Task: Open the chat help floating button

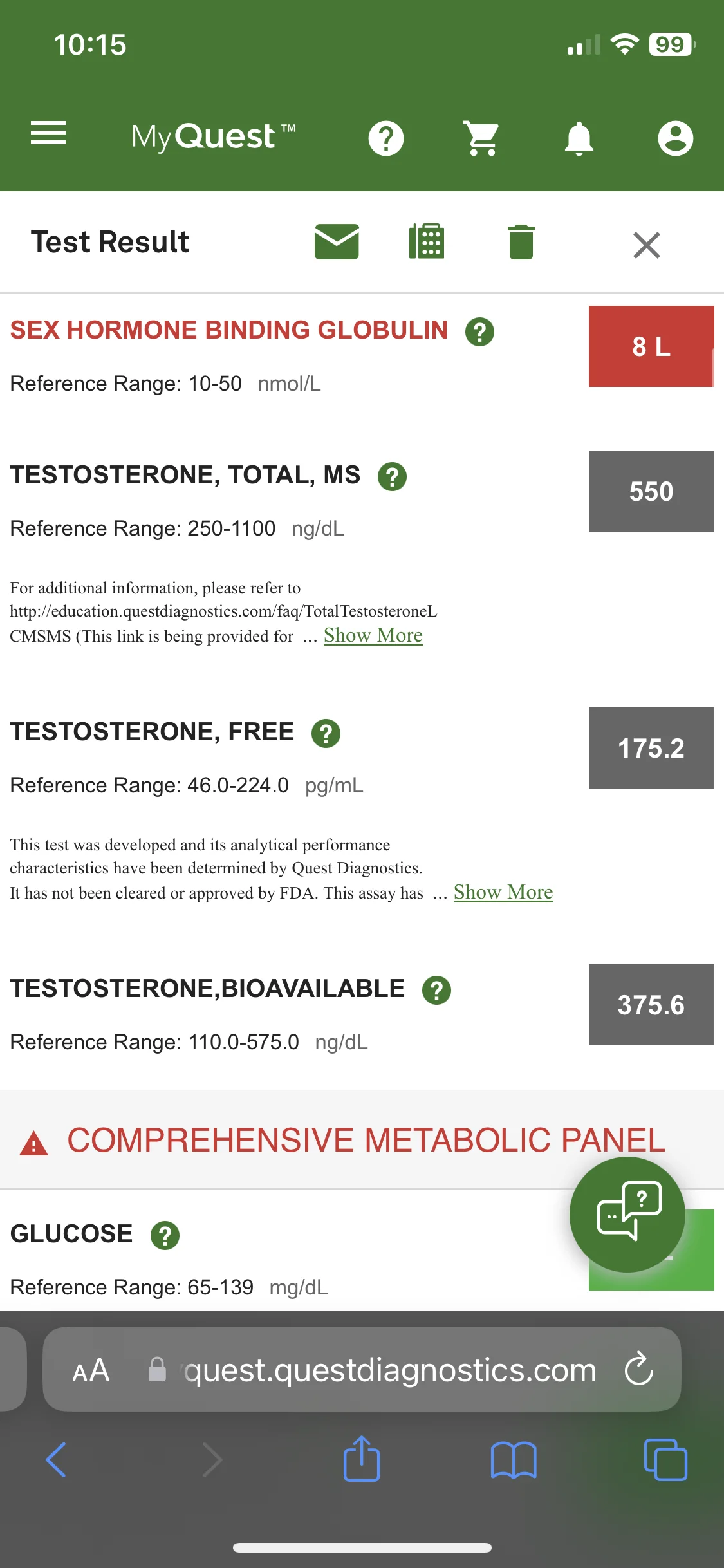Action: tap(627, 1215)
